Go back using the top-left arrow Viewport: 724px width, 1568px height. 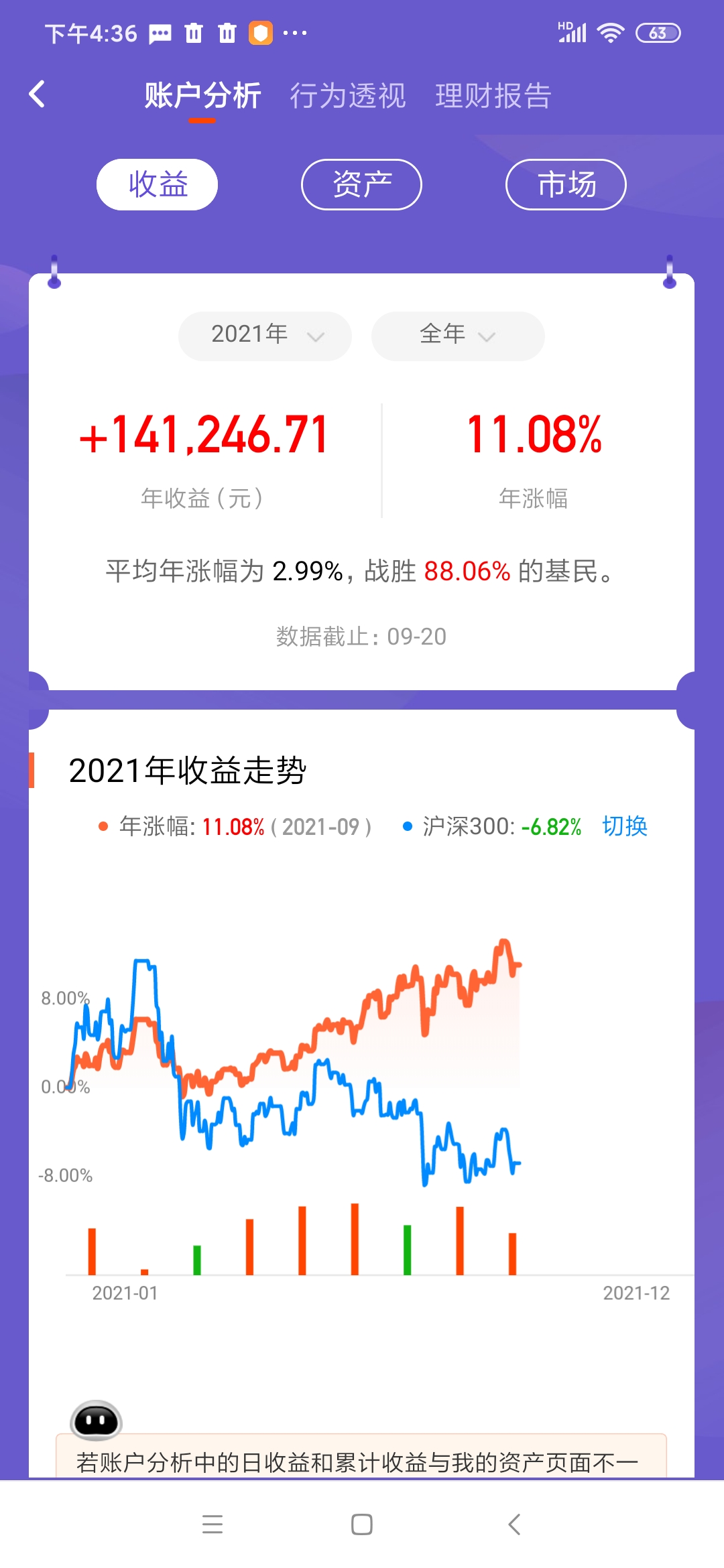(x=38, y=94)
